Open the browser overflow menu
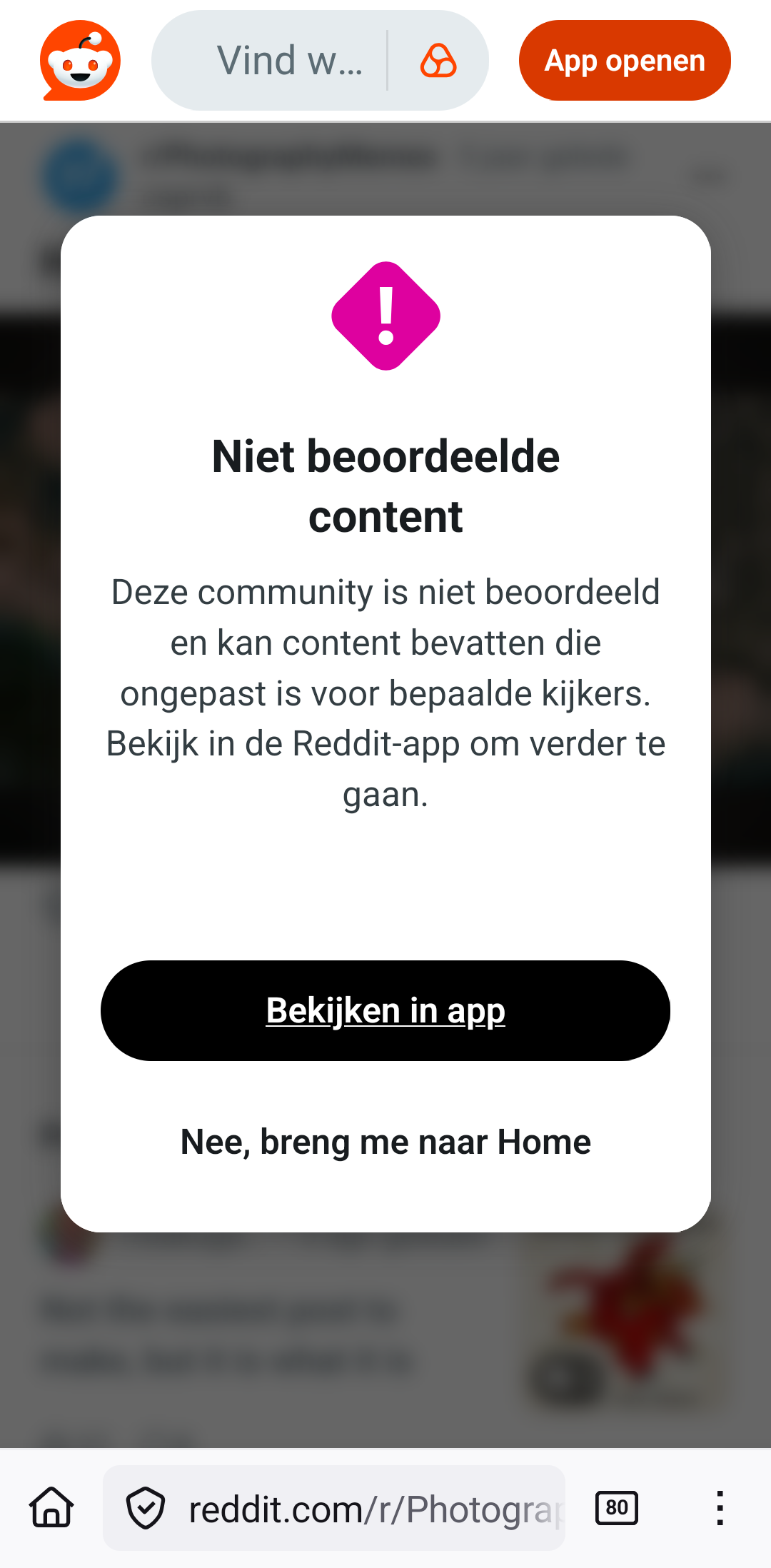 pos(720,1507)
